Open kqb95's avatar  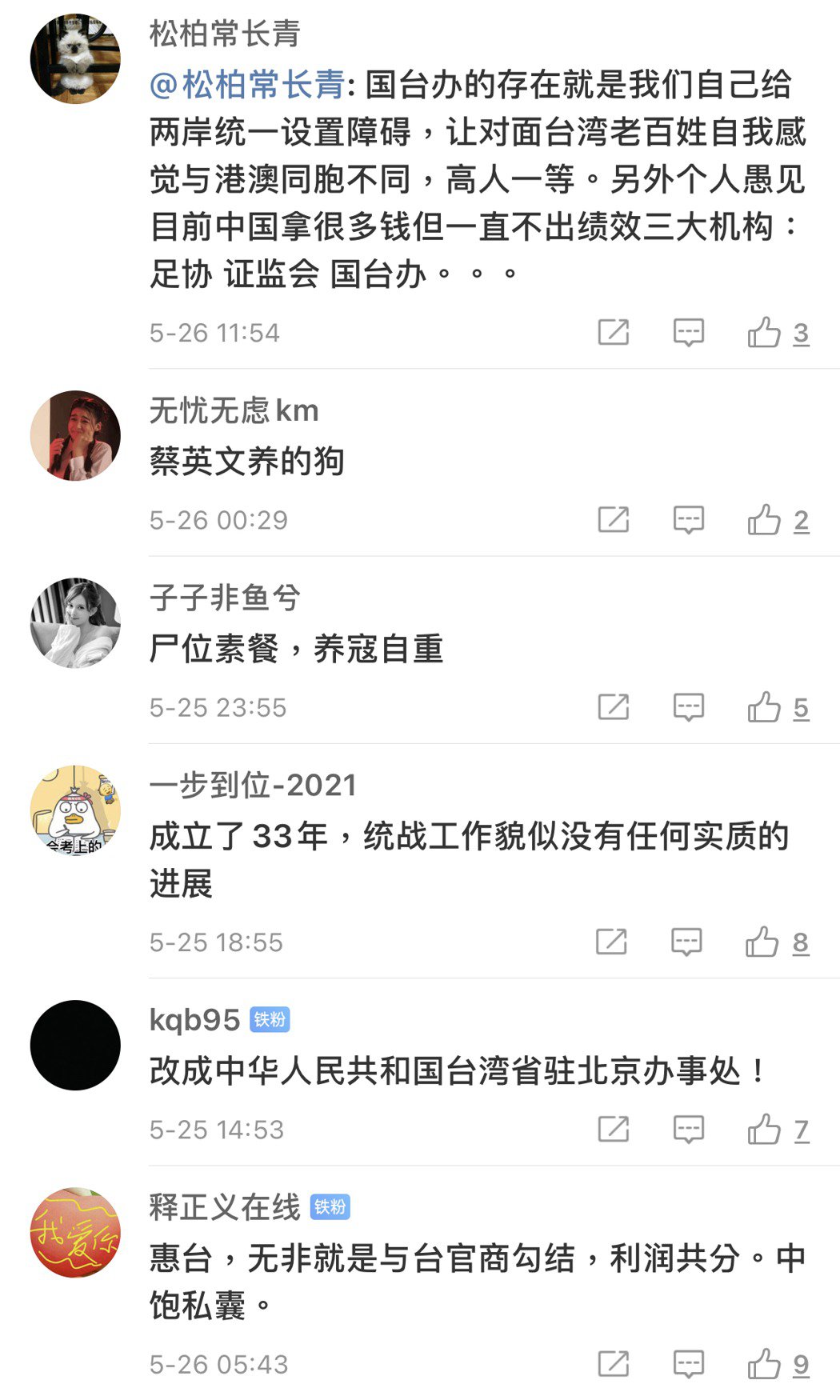[x=75, y=1045]
